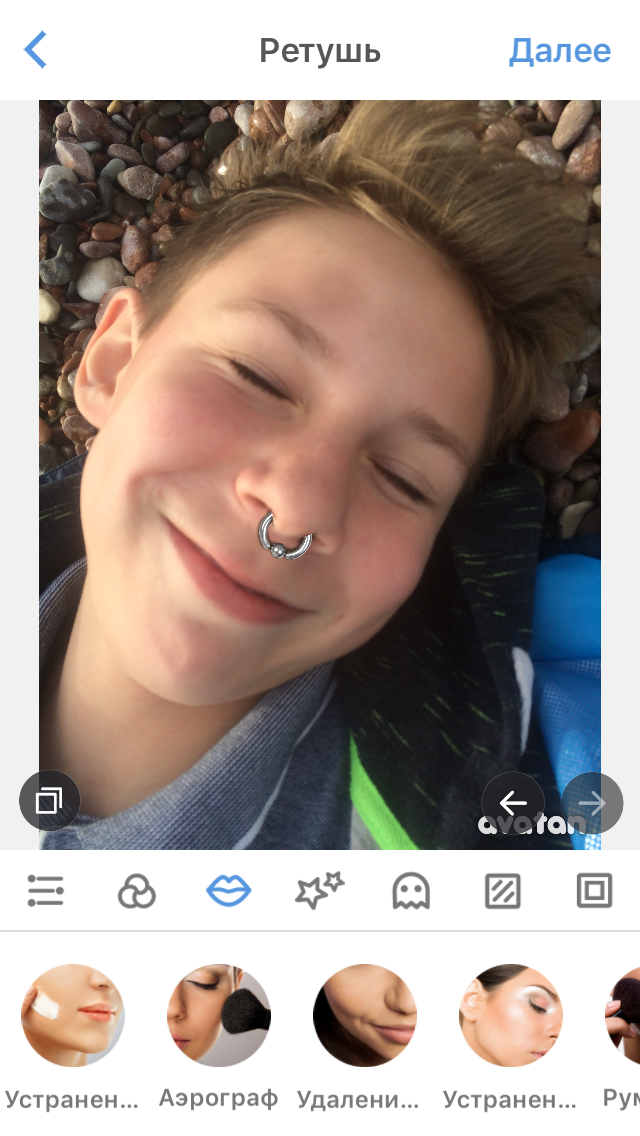Open the stars effects tab
The width and height of the screenshot is (640, 1136).
pyautogui.click(x=320, y=890)
